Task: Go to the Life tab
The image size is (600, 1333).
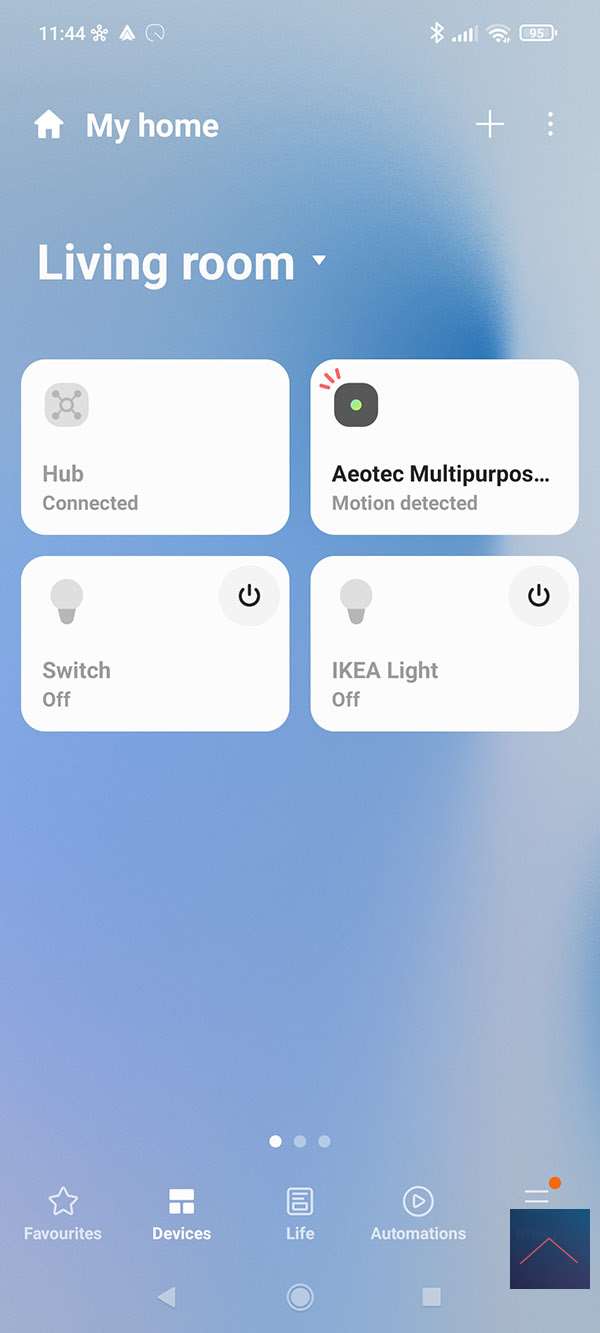Action: pos(300,1214)
